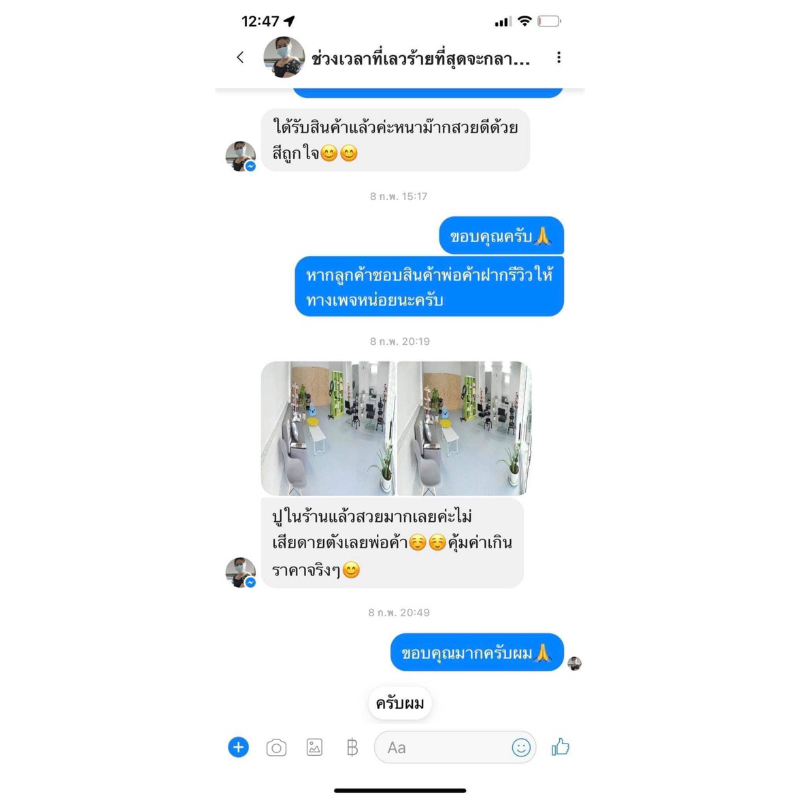Open the emoji smiley picker

[521, 747]
